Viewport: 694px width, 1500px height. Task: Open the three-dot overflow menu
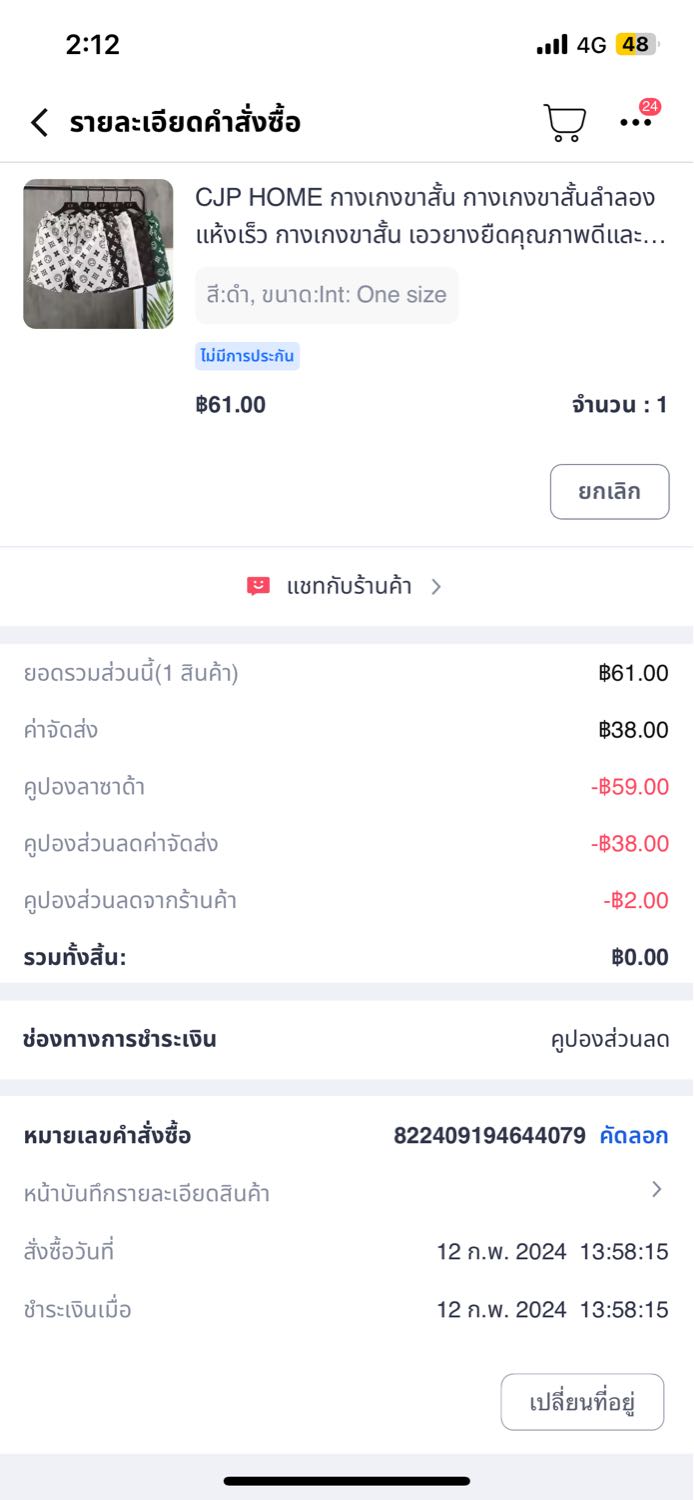635,122
